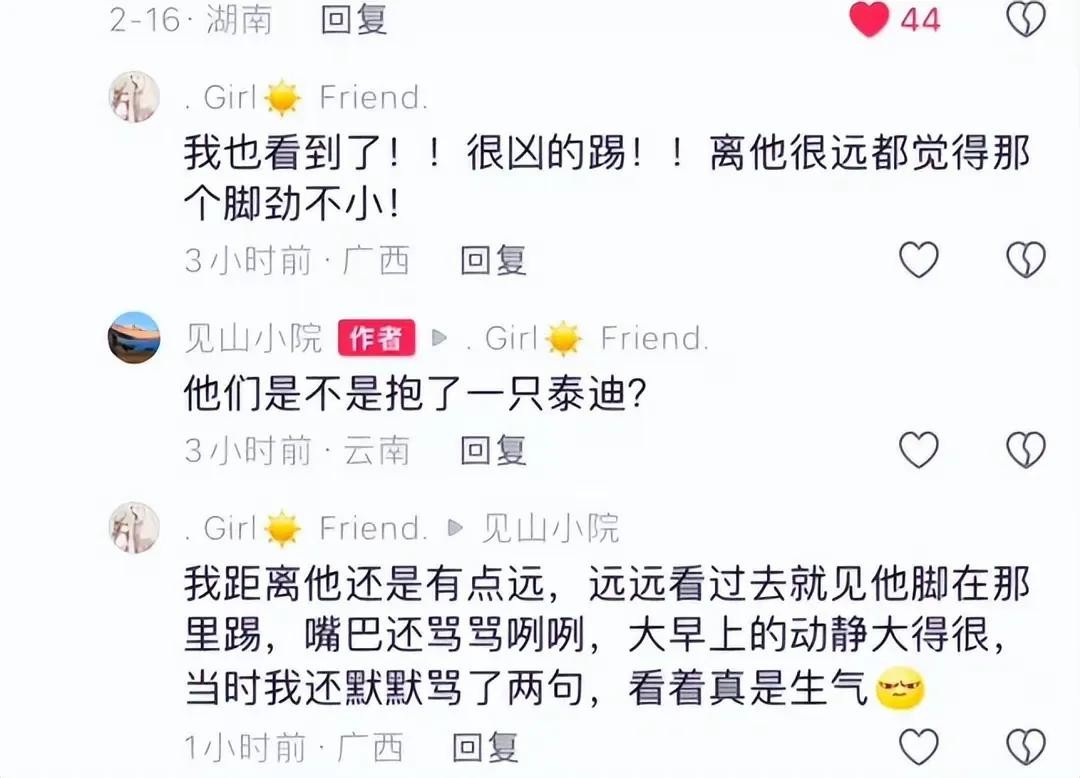Dislike the comment '他们是不是抱了一只泰迪?'
1080x778 pixels.
(1025, 450)
